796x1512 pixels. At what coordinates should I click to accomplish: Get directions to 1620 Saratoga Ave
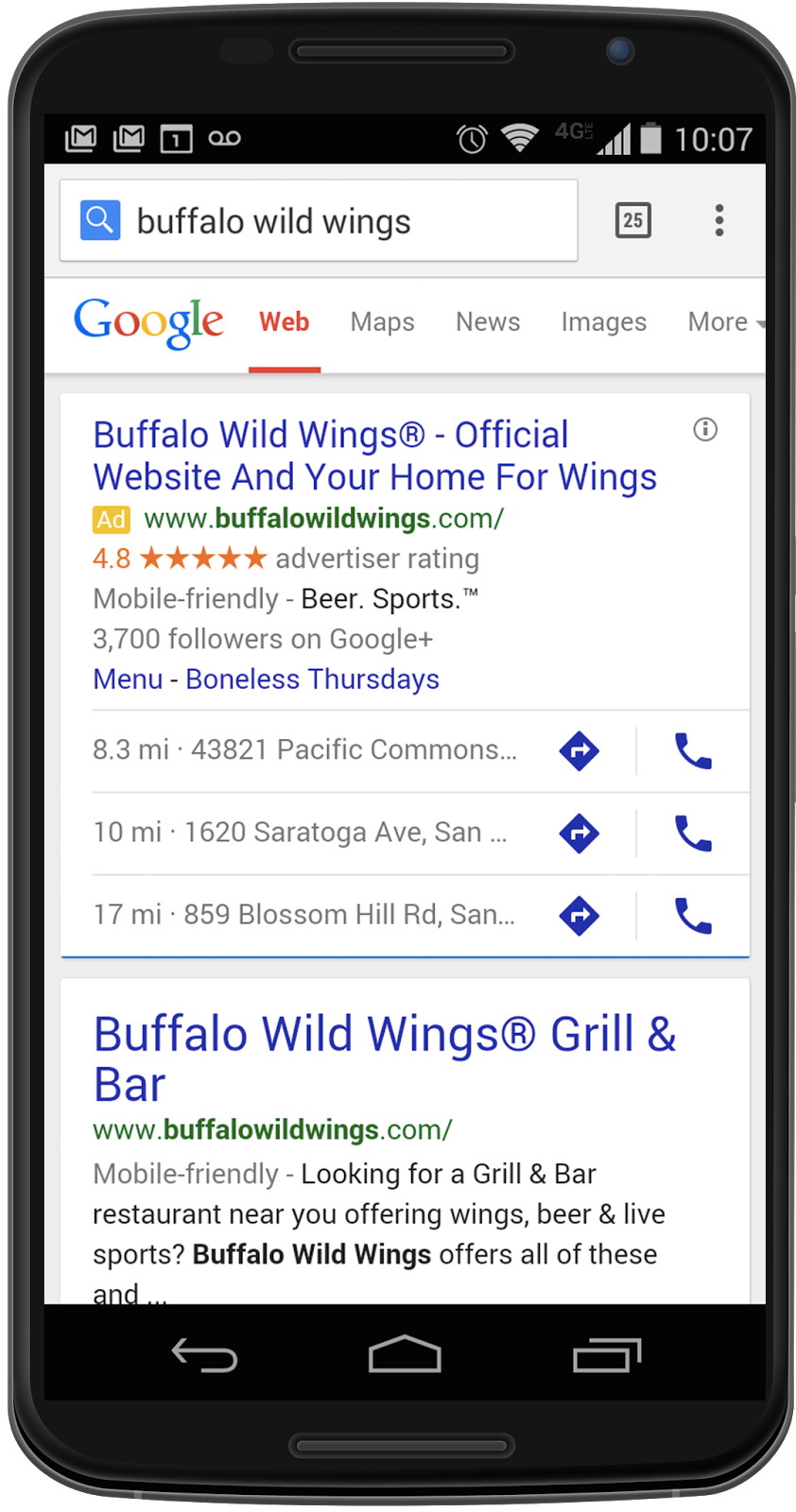point(579,833)
